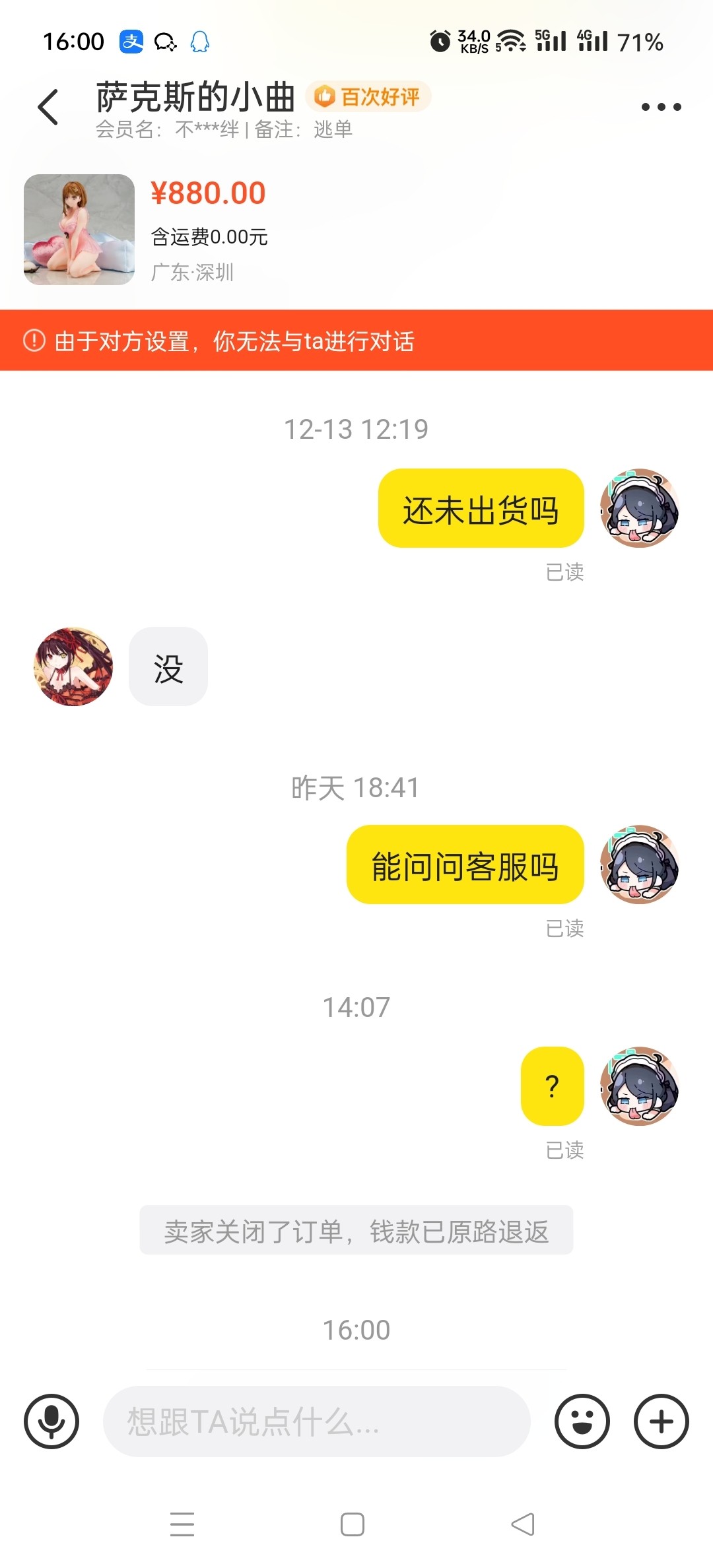Viewport: 713px width, 1568px height.
Task: Open my avatar beside 还未出货吗
Action: (x=639, y=508)
